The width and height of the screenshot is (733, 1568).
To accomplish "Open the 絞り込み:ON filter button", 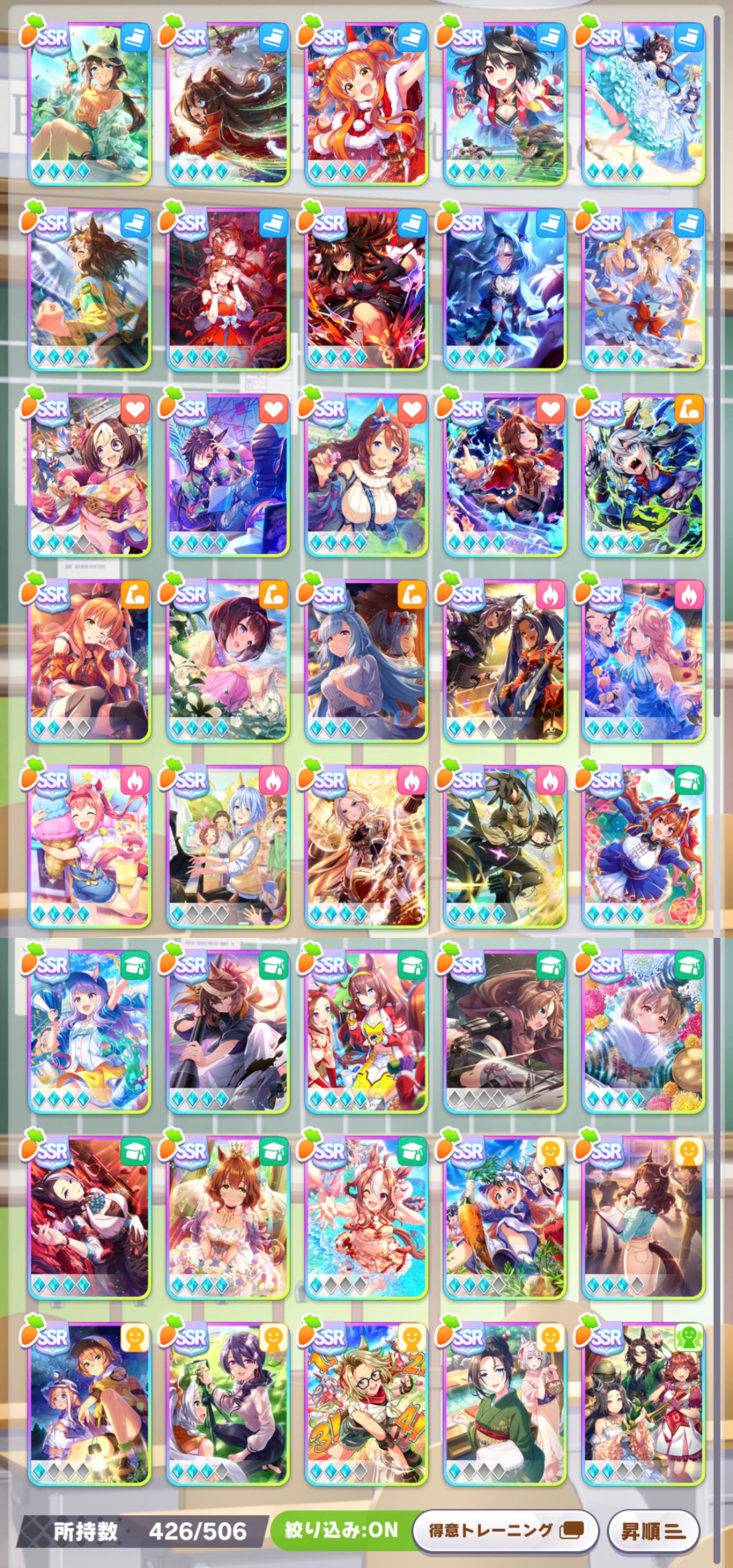I will click(x=341, y=1529).
